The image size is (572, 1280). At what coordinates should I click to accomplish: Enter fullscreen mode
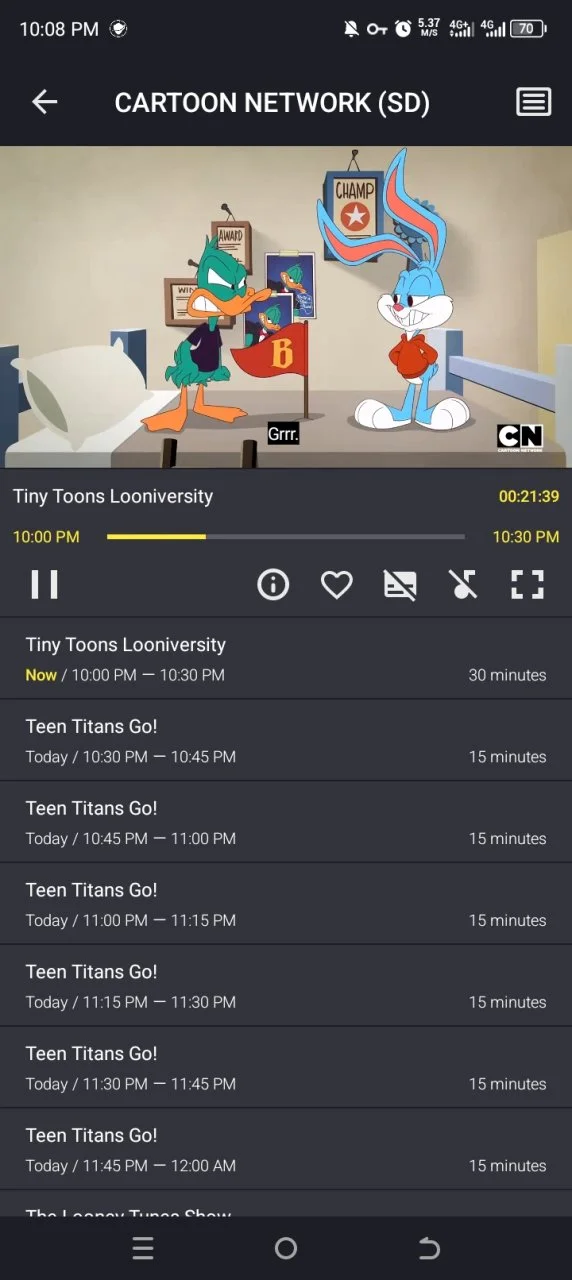(x=527, y=584)
